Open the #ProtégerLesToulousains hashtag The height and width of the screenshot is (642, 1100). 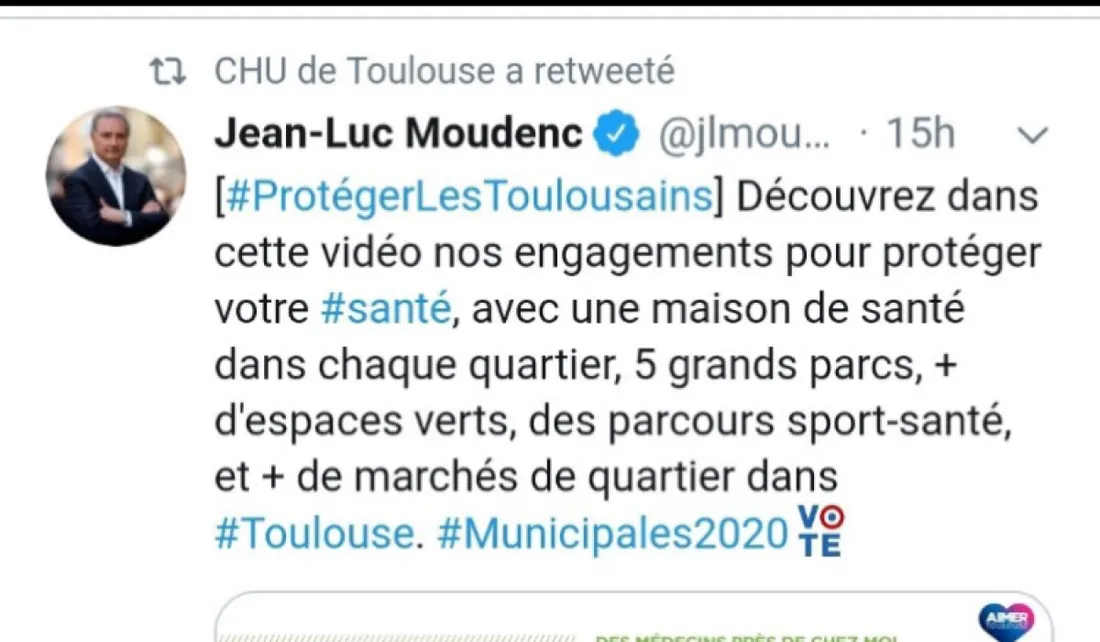pyautogui.click(x=468, y=197)
